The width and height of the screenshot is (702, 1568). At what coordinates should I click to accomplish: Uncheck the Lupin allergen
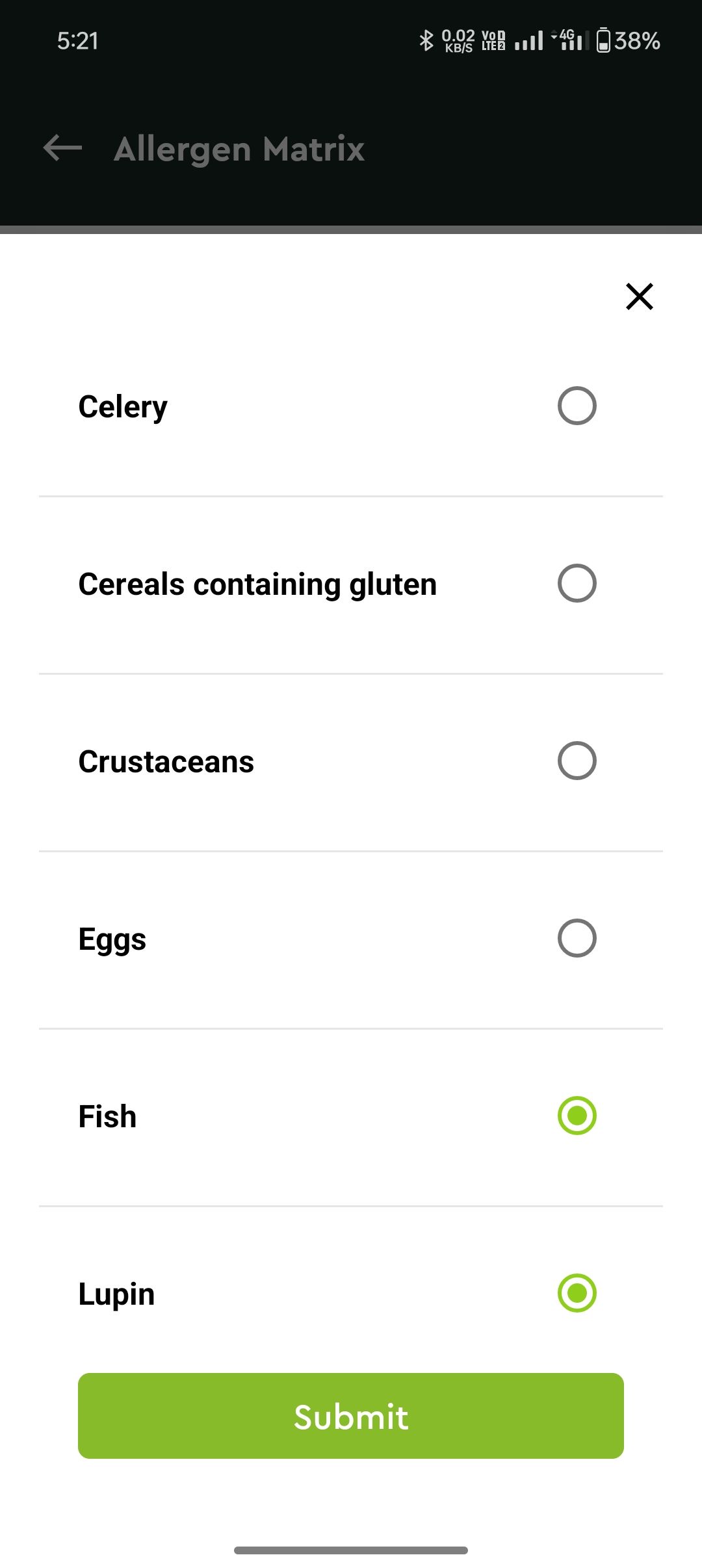click(577, 1293)
